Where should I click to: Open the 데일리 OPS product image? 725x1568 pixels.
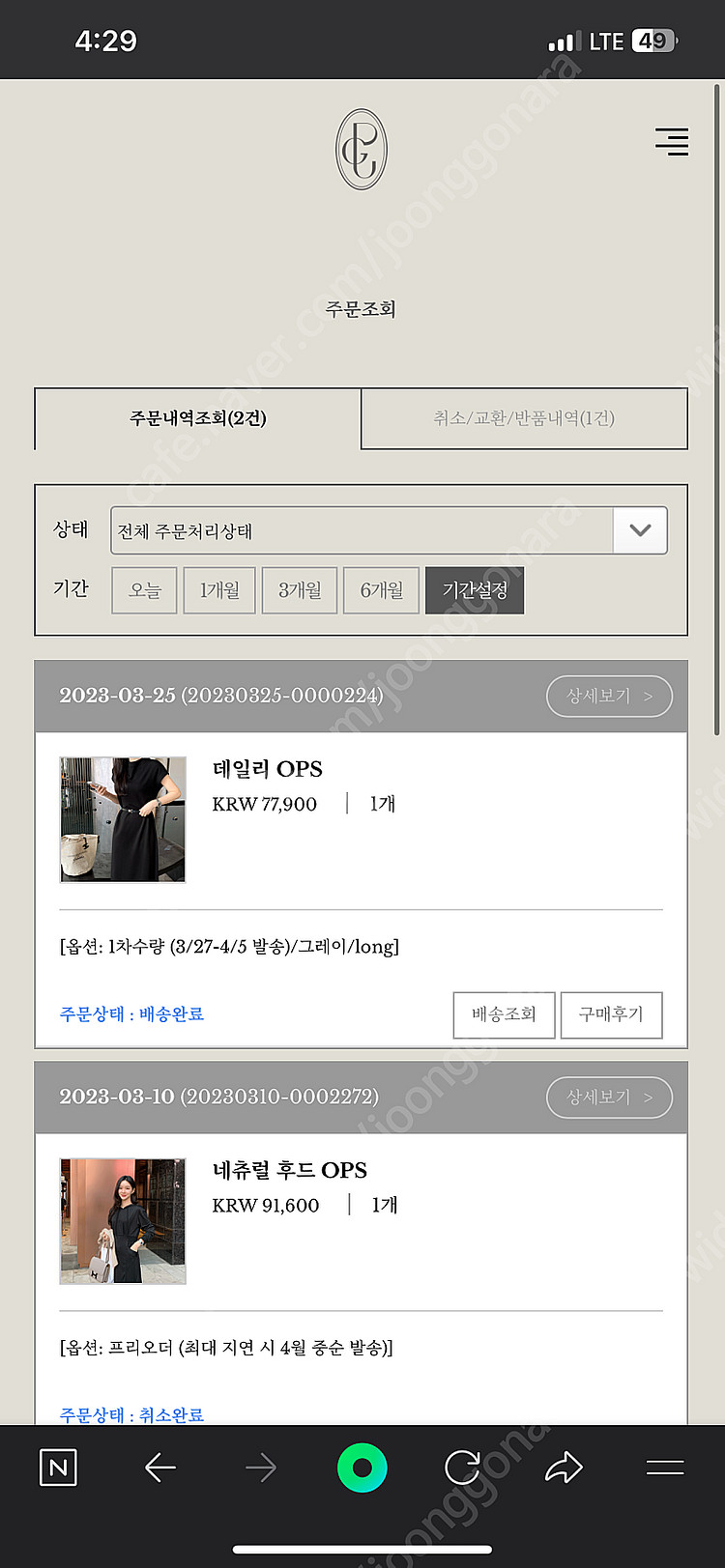click(x=123, y=819)
